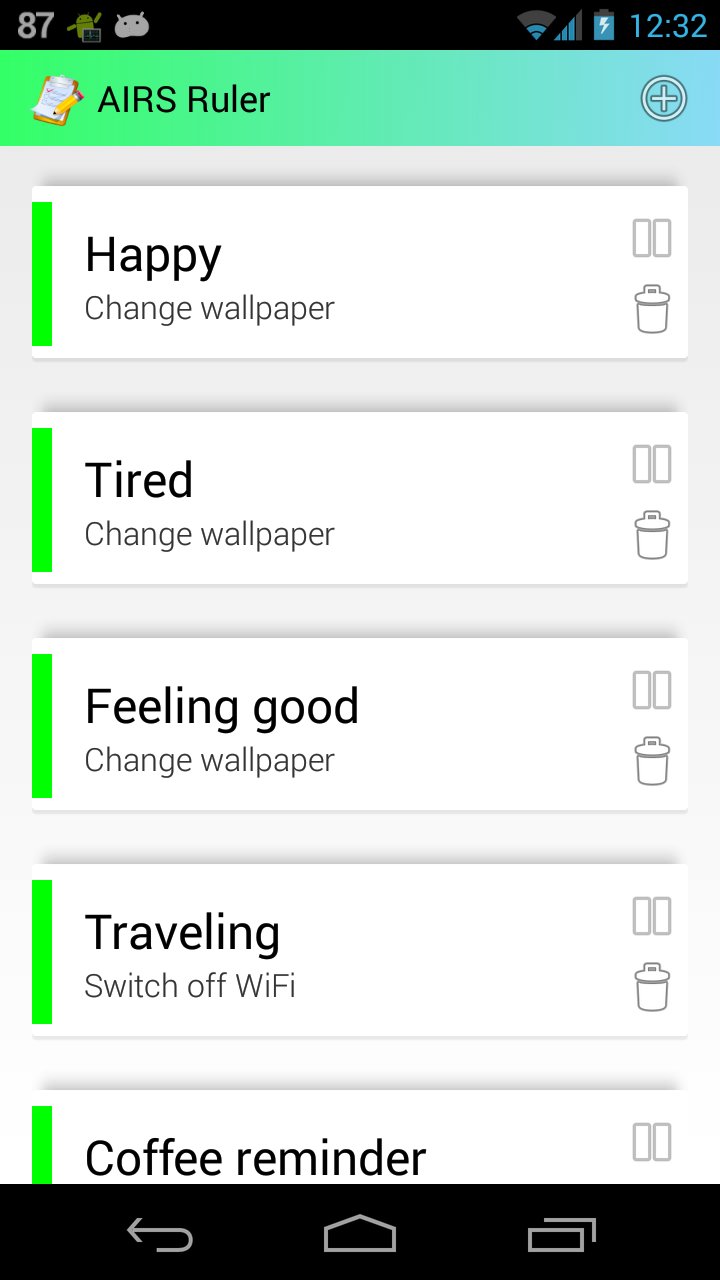Image resolution: width=720 pixels, height=1280 pixels.
Task: Return to the home screen
Action: [360, 1235]
